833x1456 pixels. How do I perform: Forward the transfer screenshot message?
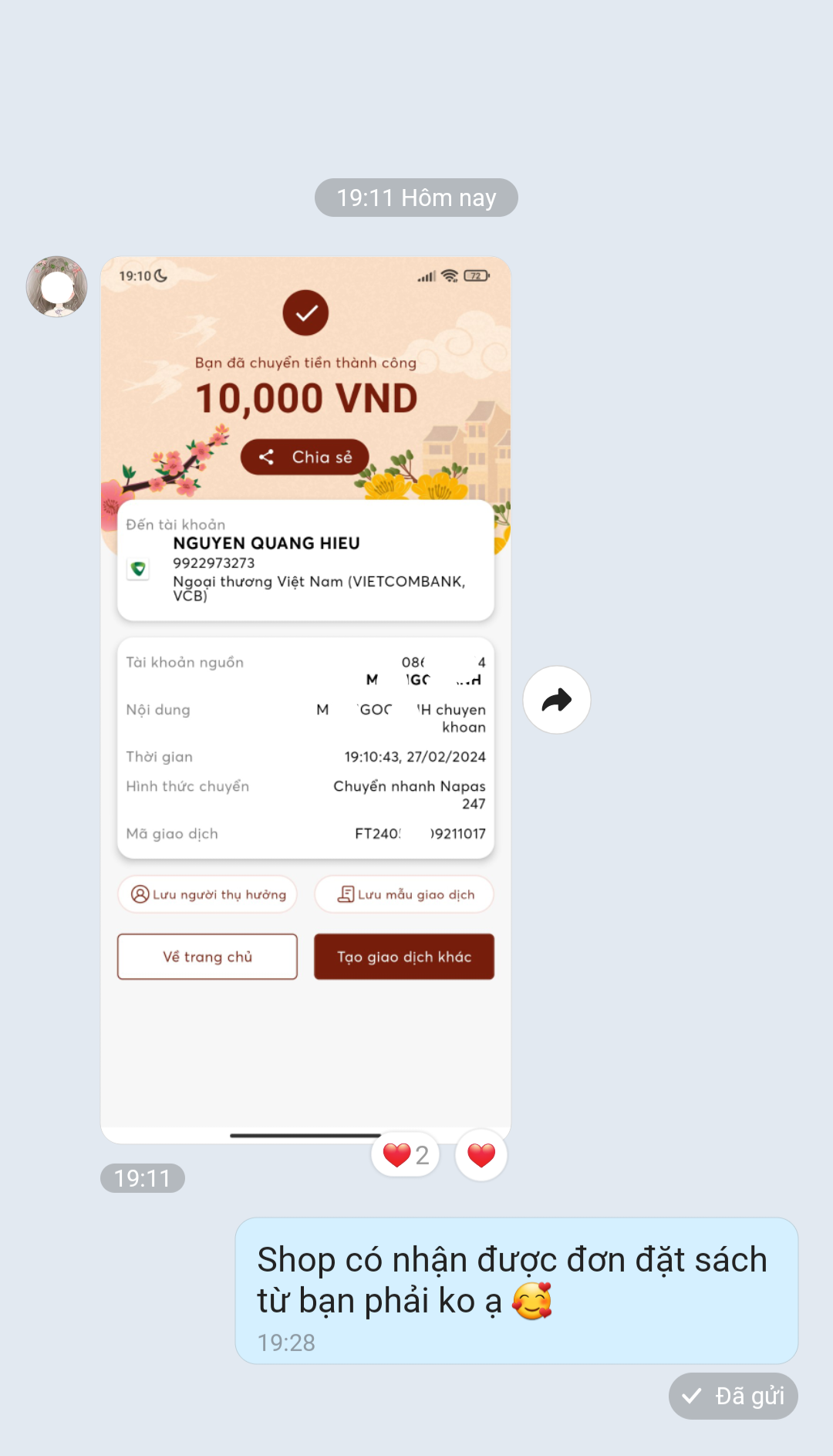[x=557, y=700]
